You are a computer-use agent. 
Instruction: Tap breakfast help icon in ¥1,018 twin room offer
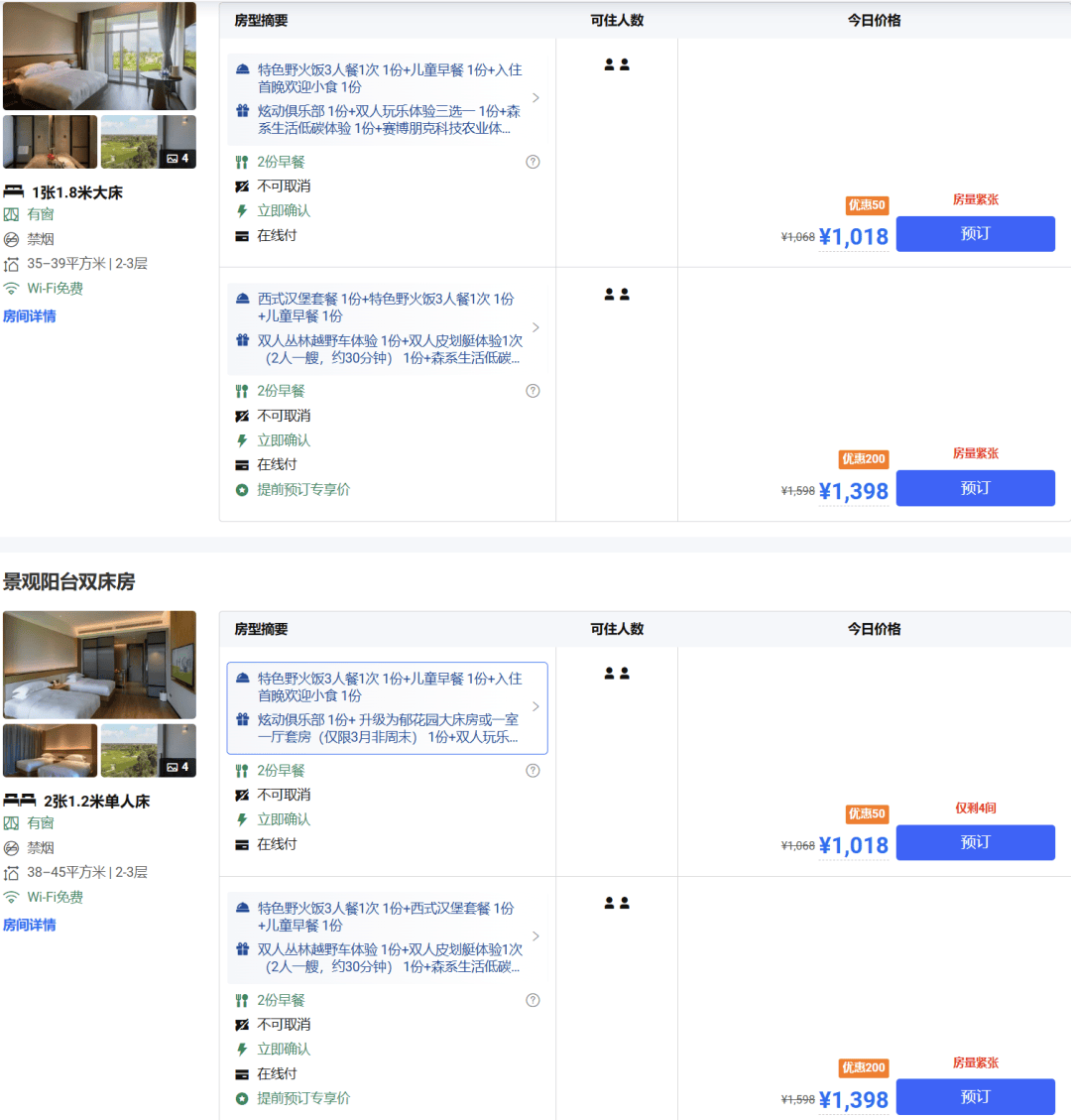point(533,770)
